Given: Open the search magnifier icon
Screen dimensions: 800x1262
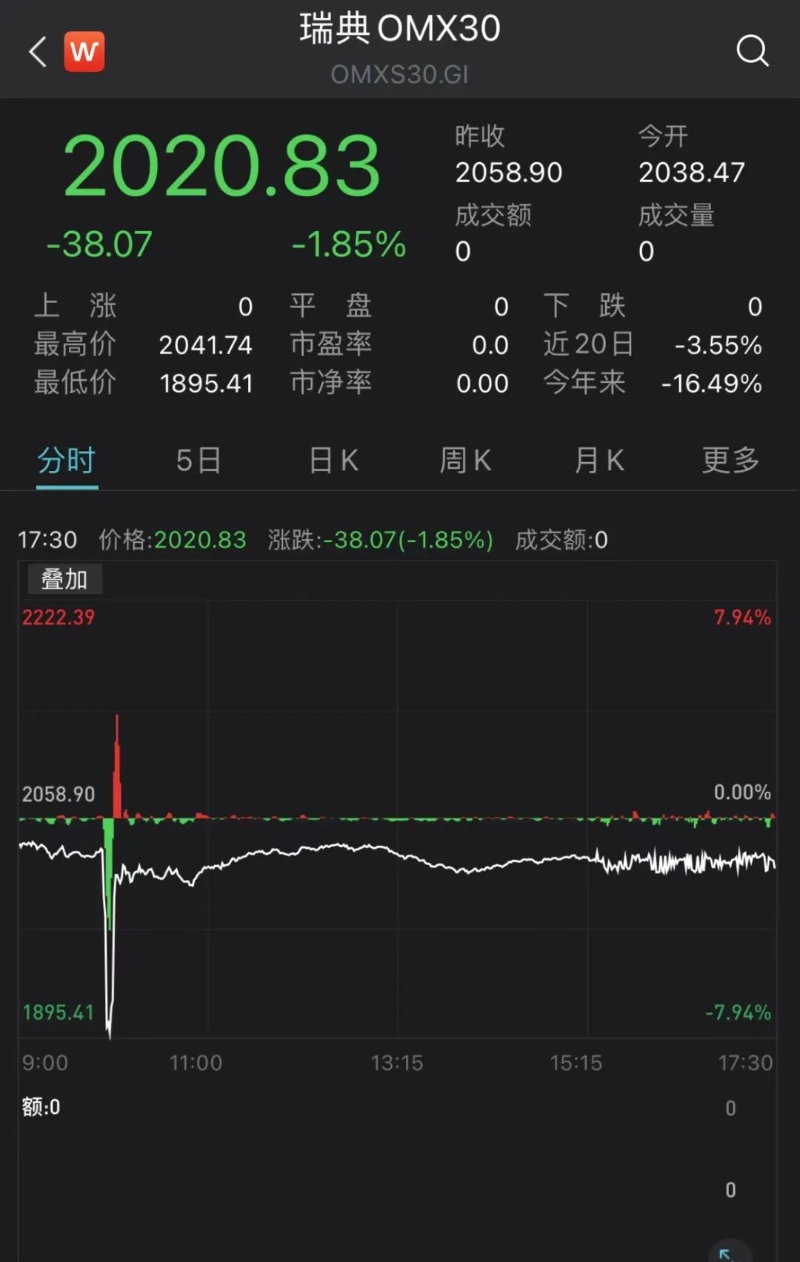Looking at the screenshot, I should tap(752, 51).
